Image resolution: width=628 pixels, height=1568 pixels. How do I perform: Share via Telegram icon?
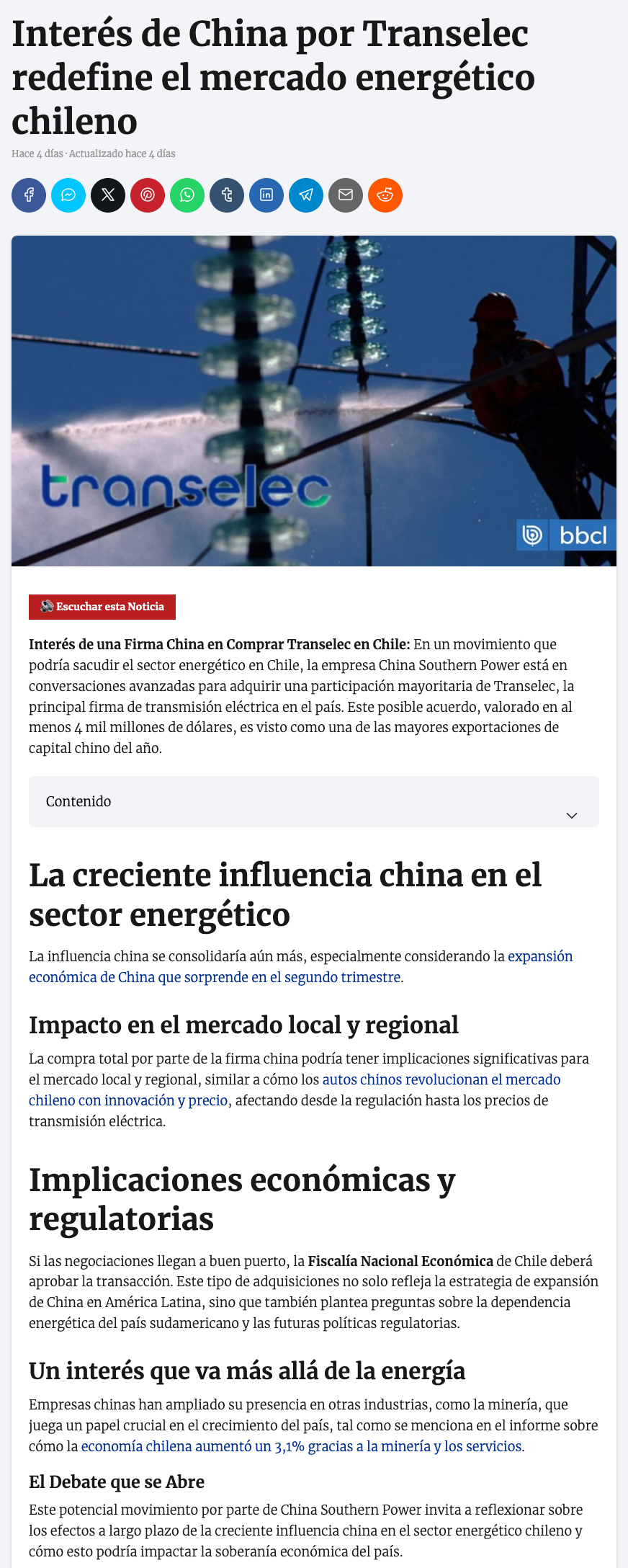(x=306, y=195)
